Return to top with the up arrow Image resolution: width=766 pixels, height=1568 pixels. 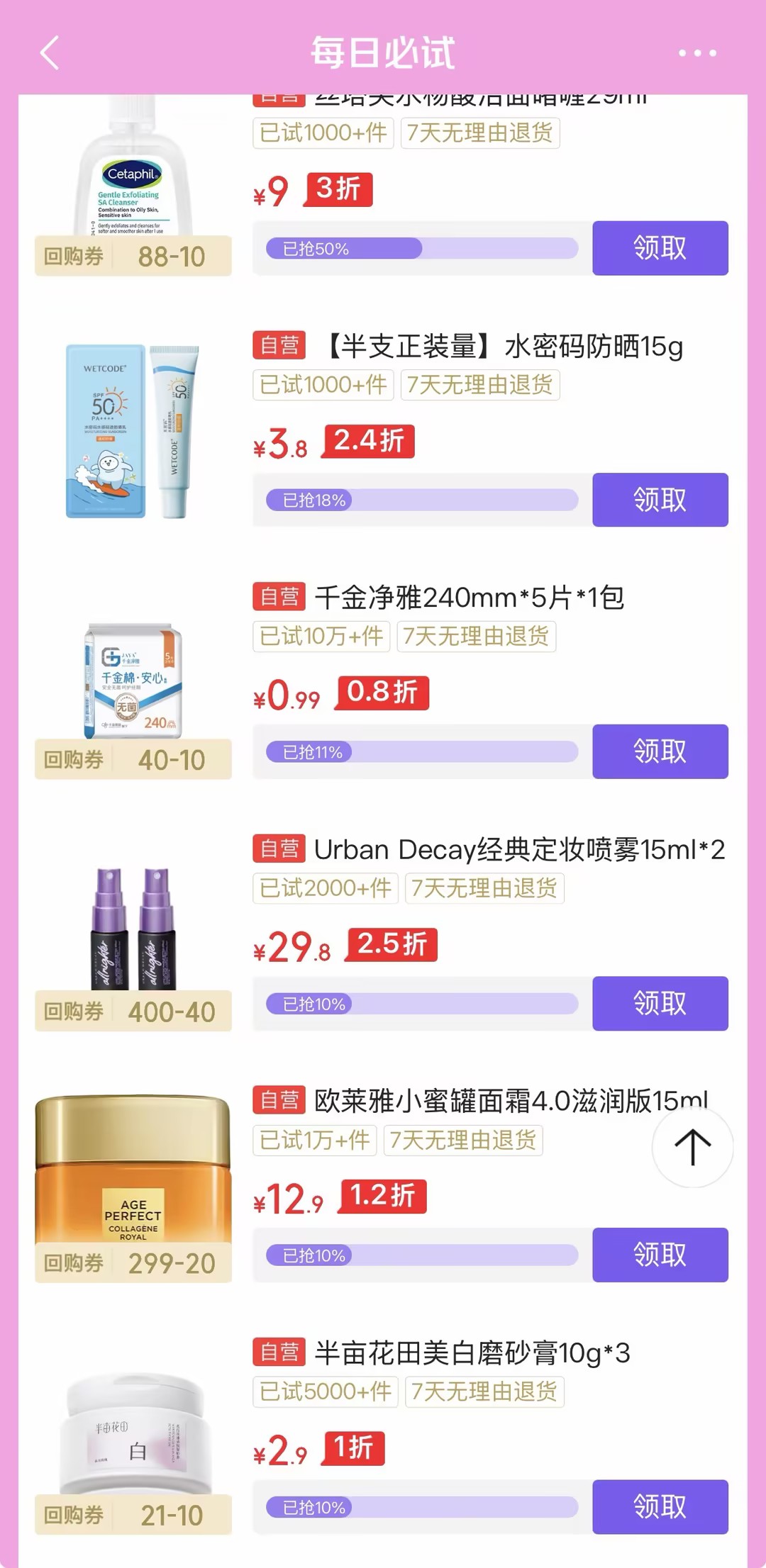click(x=692, y=1147)
